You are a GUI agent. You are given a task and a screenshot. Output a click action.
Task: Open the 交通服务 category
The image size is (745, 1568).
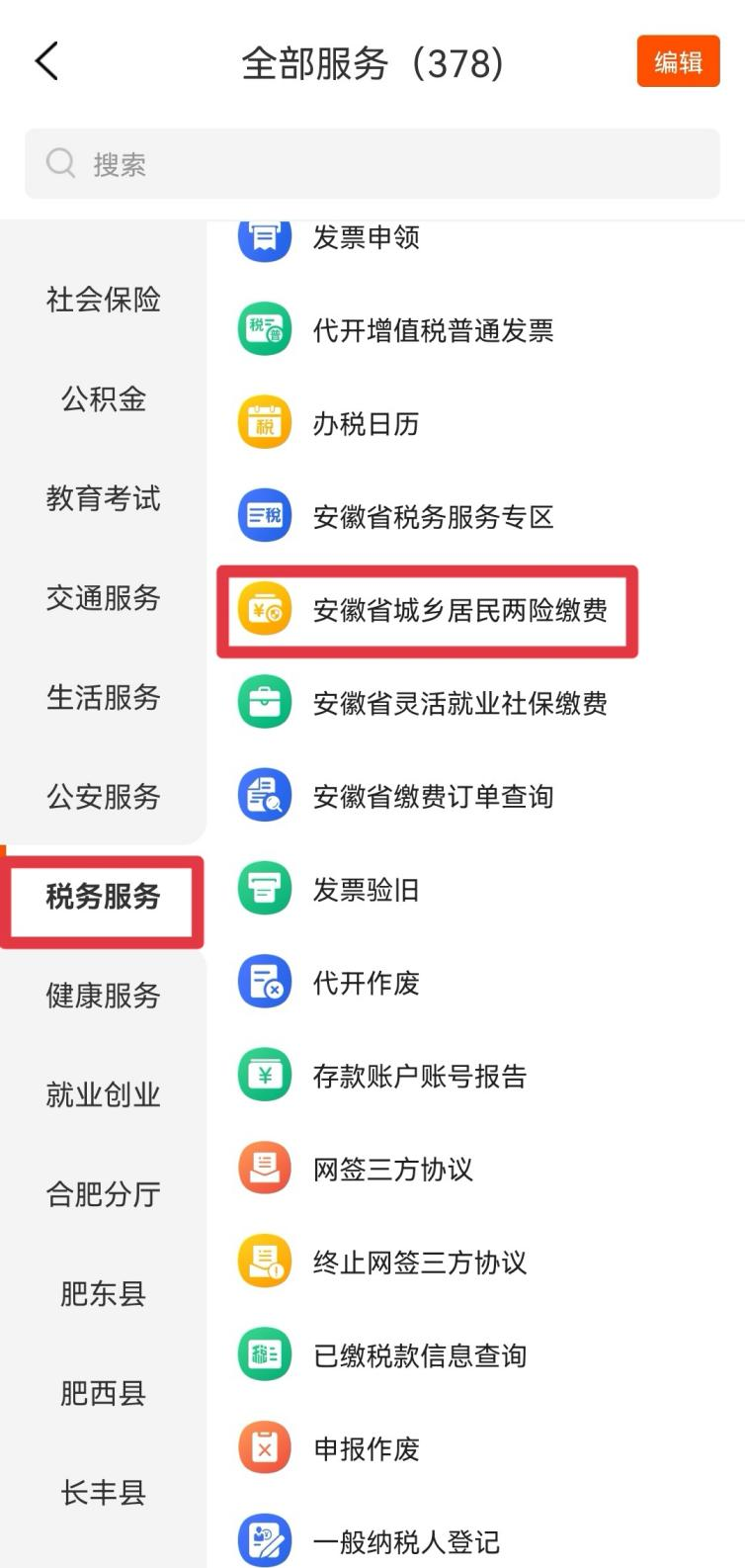pos(103,598)
